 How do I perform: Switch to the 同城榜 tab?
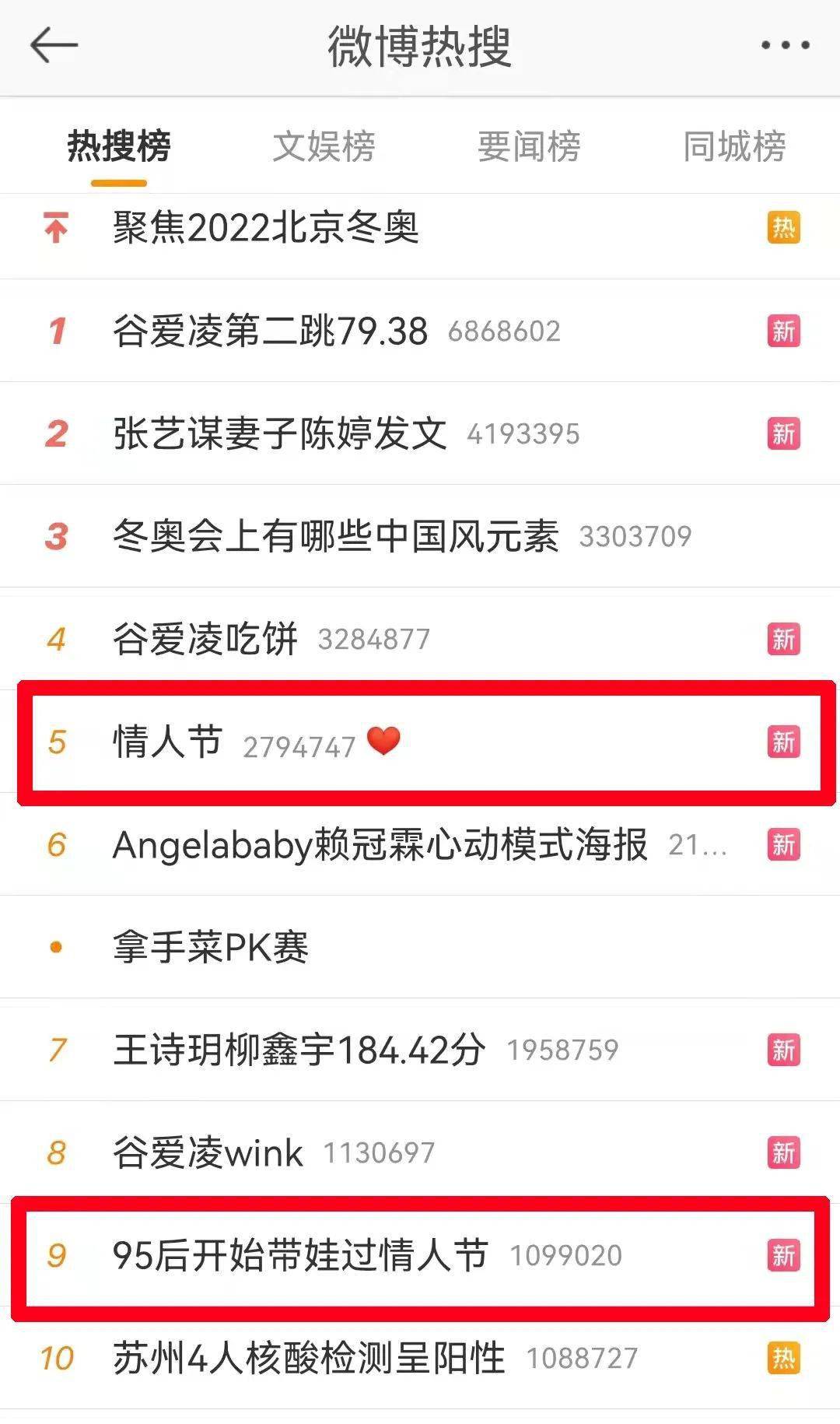734,146
